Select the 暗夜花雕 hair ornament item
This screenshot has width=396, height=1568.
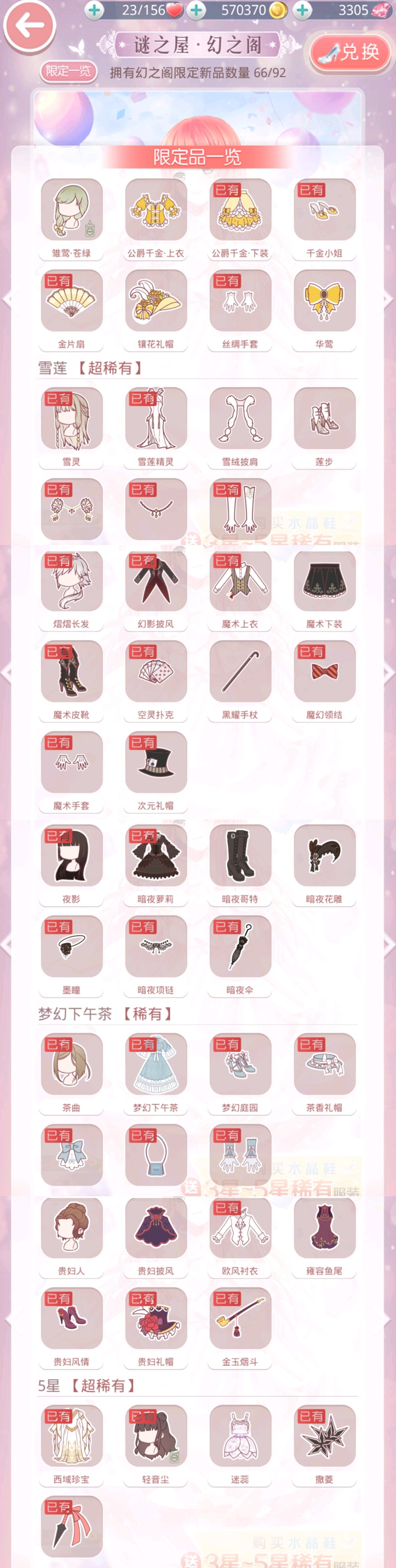point(324,864)
